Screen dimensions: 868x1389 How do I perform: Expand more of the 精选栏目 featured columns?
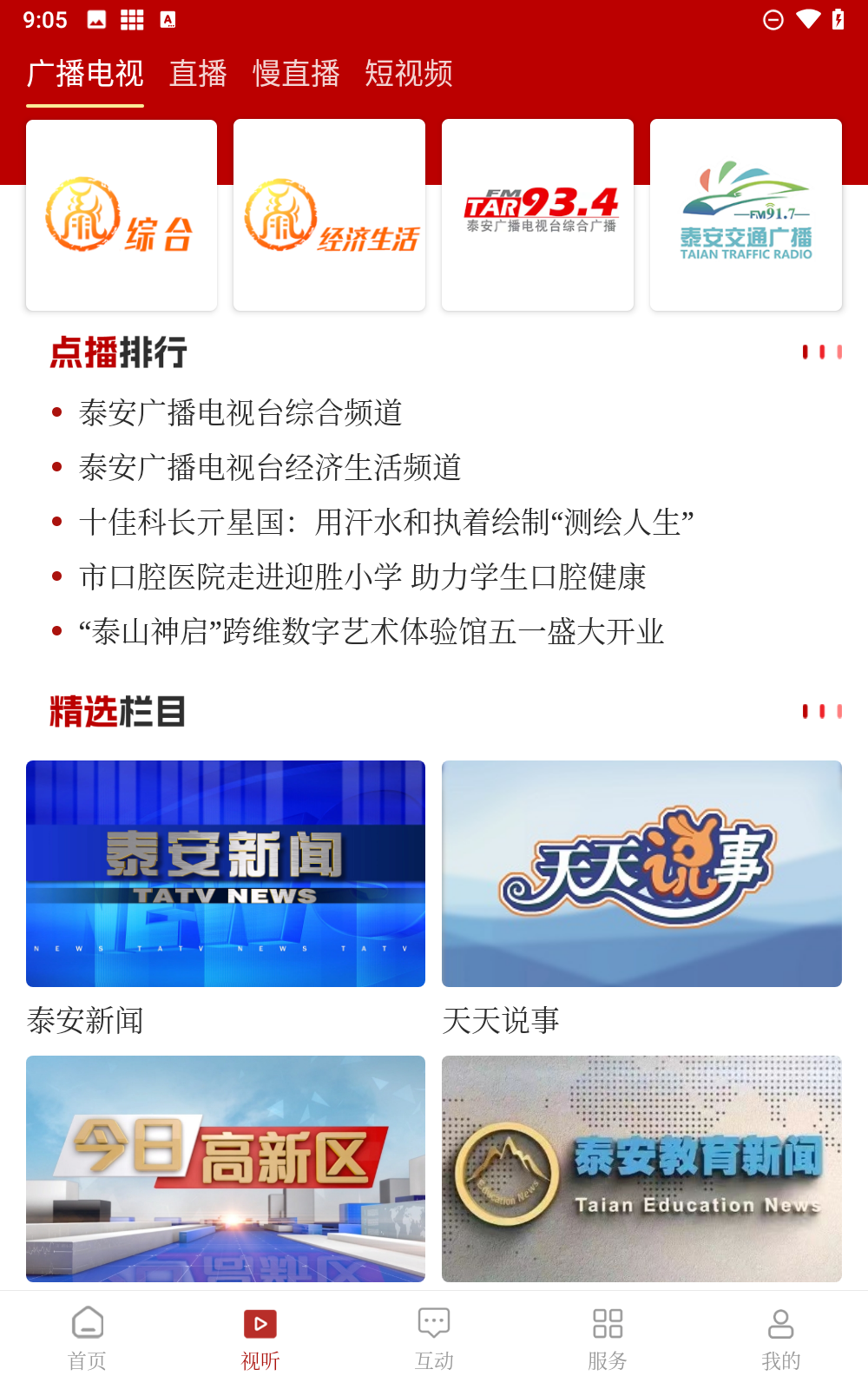pyautogui.click(x=821, y=712)
